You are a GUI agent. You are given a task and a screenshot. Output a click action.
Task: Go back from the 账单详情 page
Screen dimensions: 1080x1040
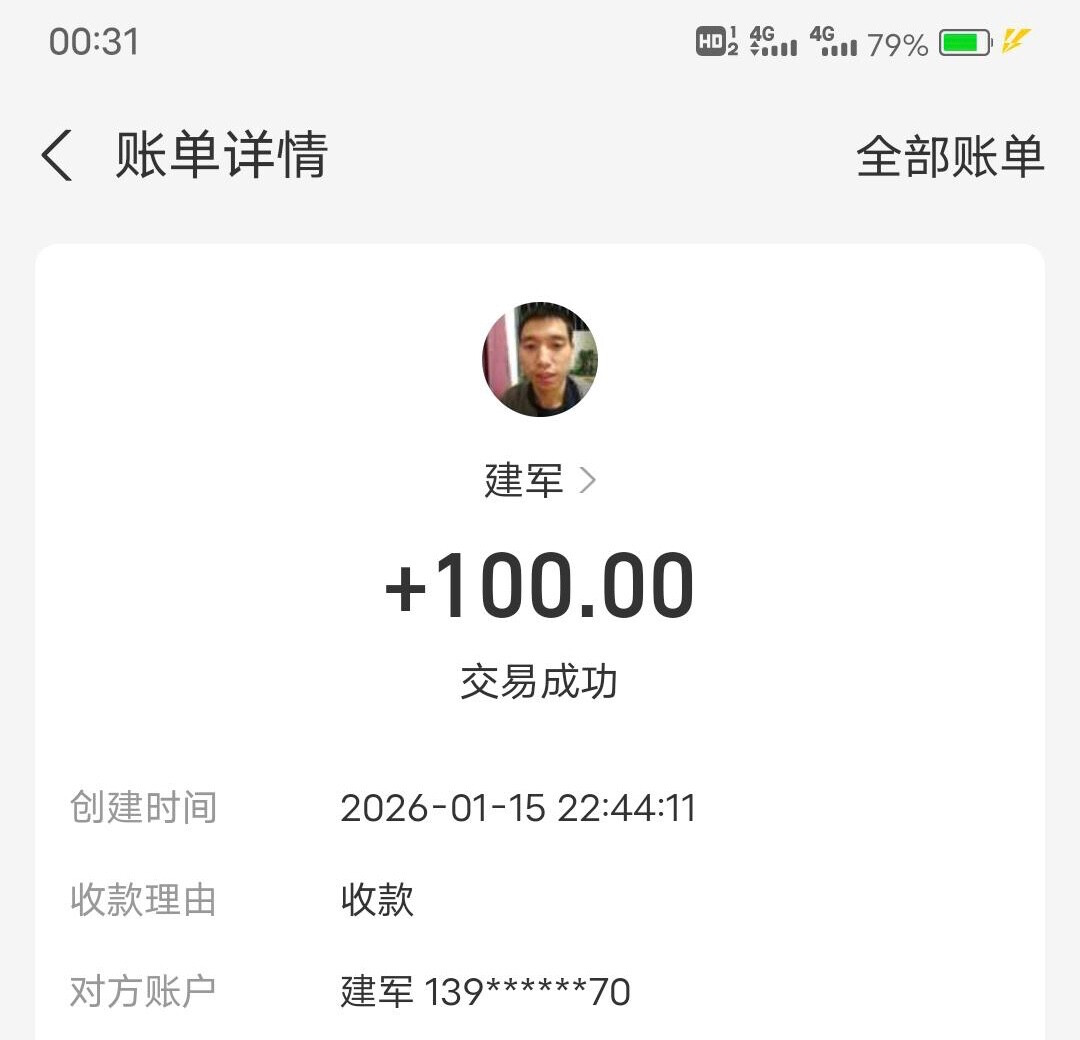[57, 157]
